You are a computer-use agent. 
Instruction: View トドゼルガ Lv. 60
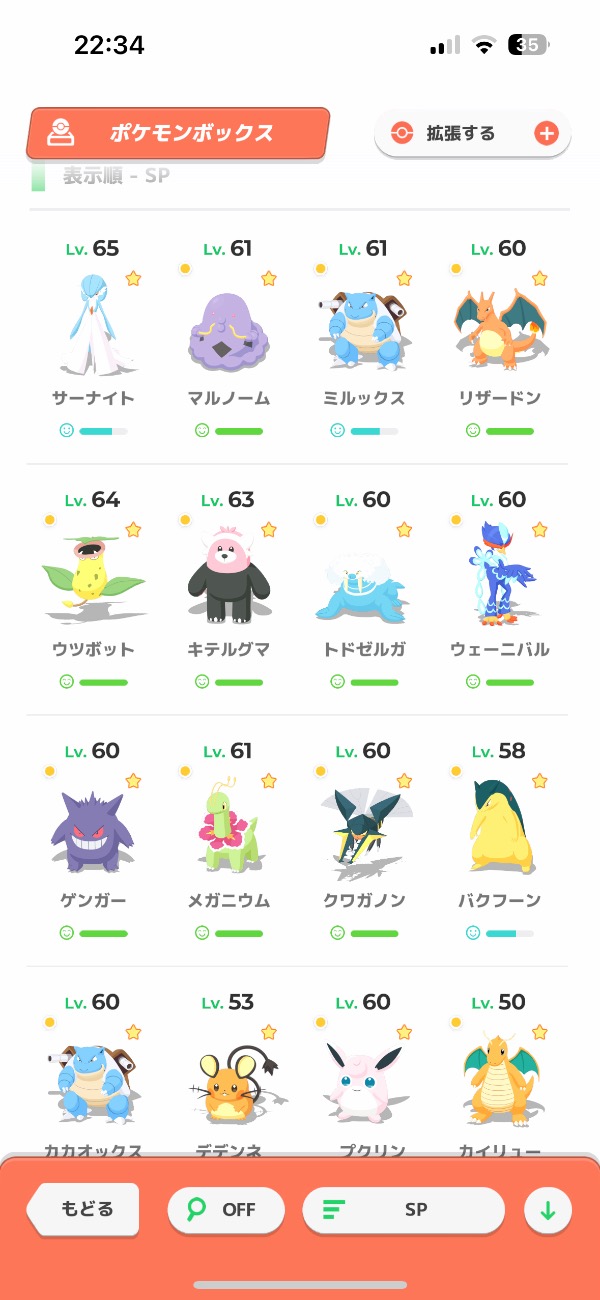(x=365, y=582)
